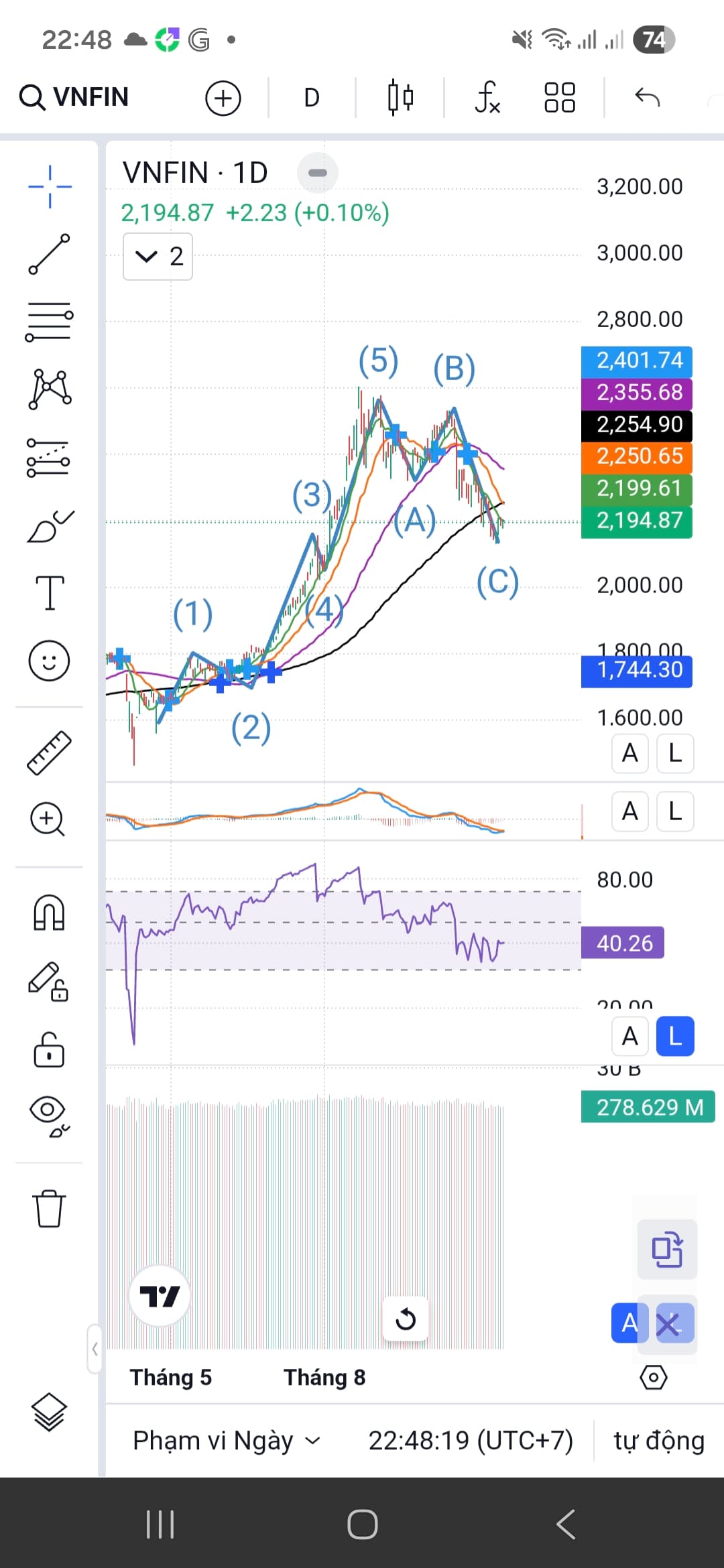Image resolution: width=724 pixels, height=1568 pixels.
Task: Expand the indicator legend showing 2
Action: pos(158,256)
